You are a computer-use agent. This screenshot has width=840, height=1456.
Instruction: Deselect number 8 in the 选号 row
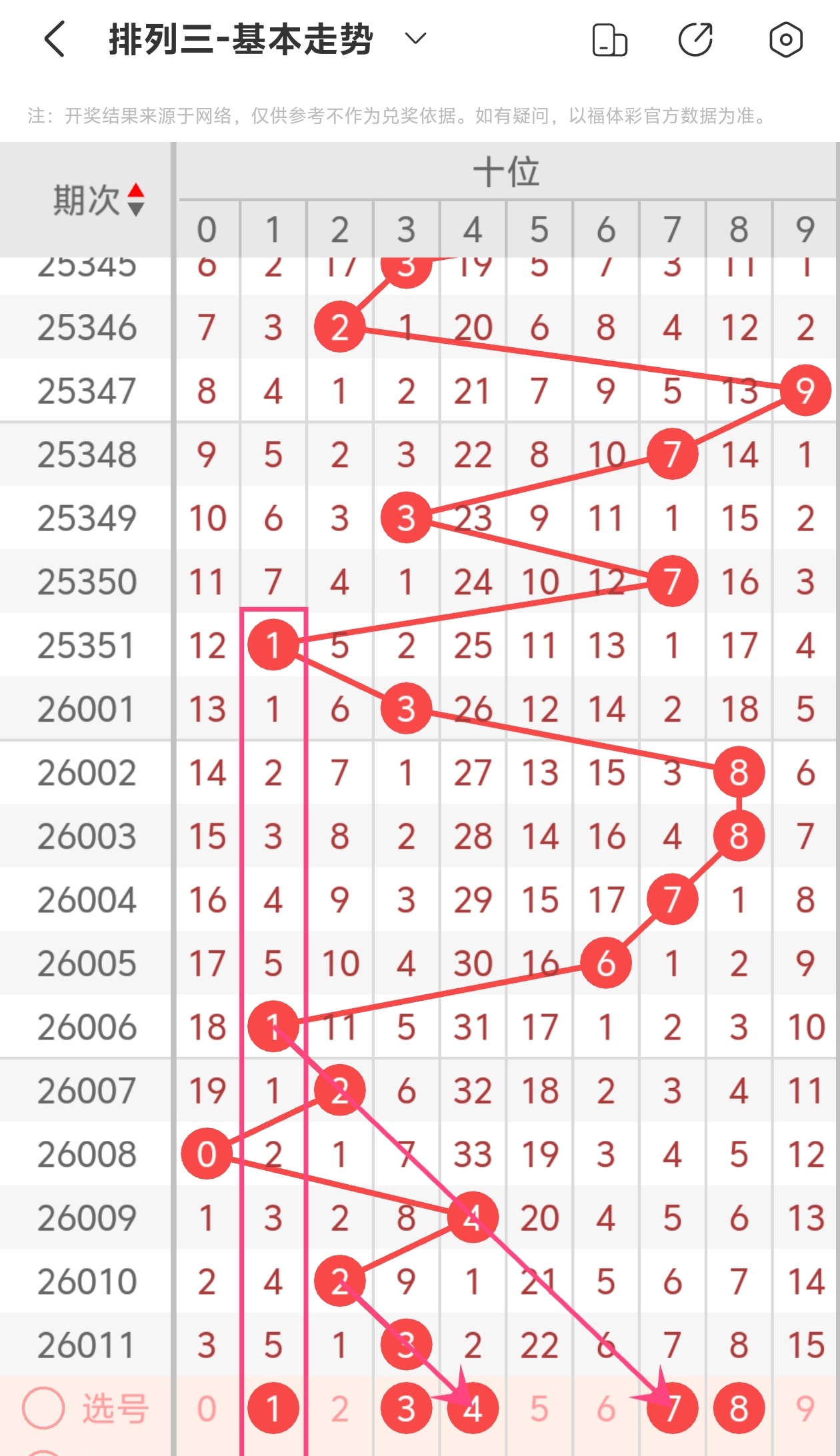[739, 1409]
